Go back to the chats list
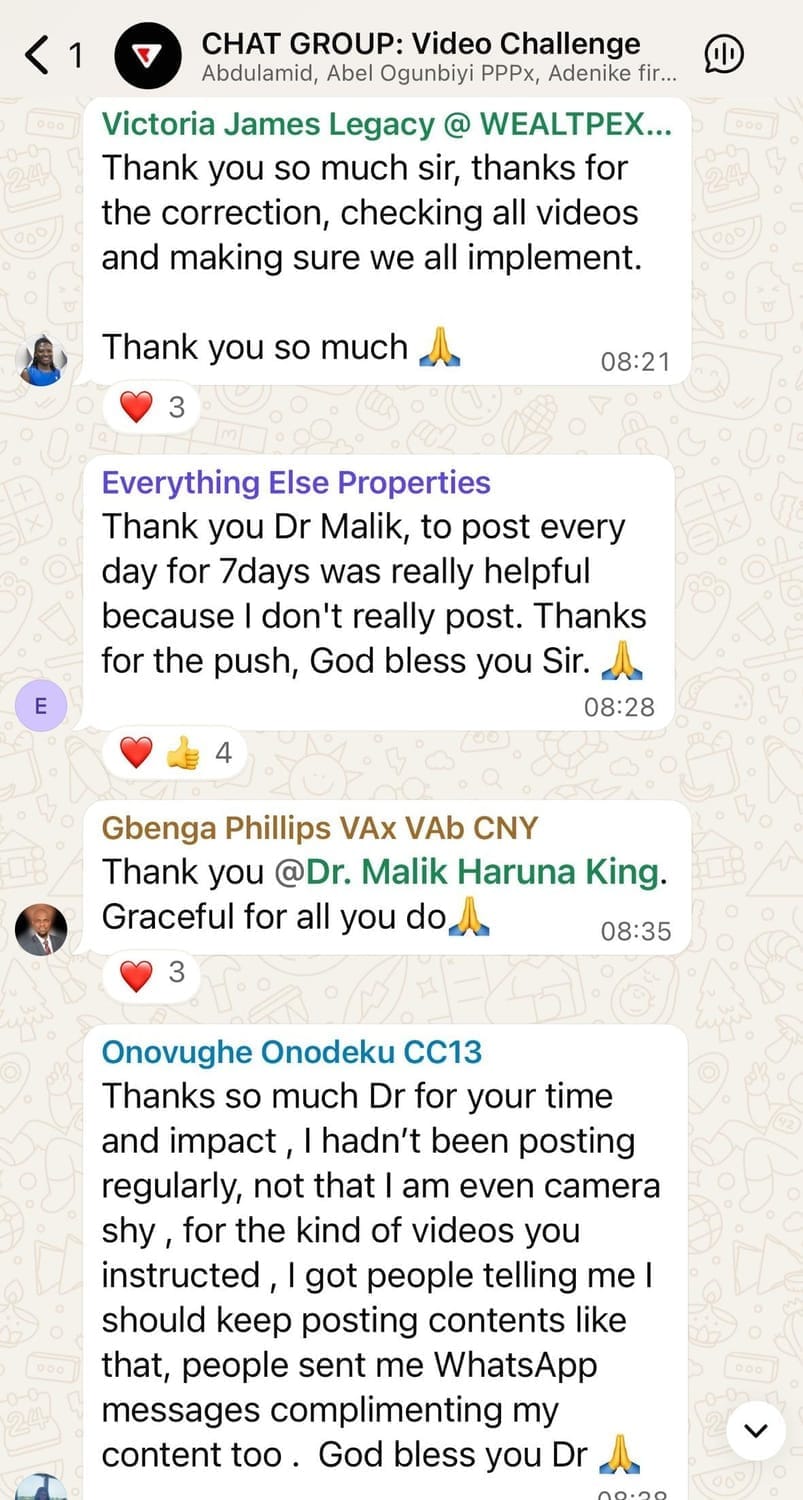The image size is (803, 1500). pyautogui.click(x=40, y=56)
